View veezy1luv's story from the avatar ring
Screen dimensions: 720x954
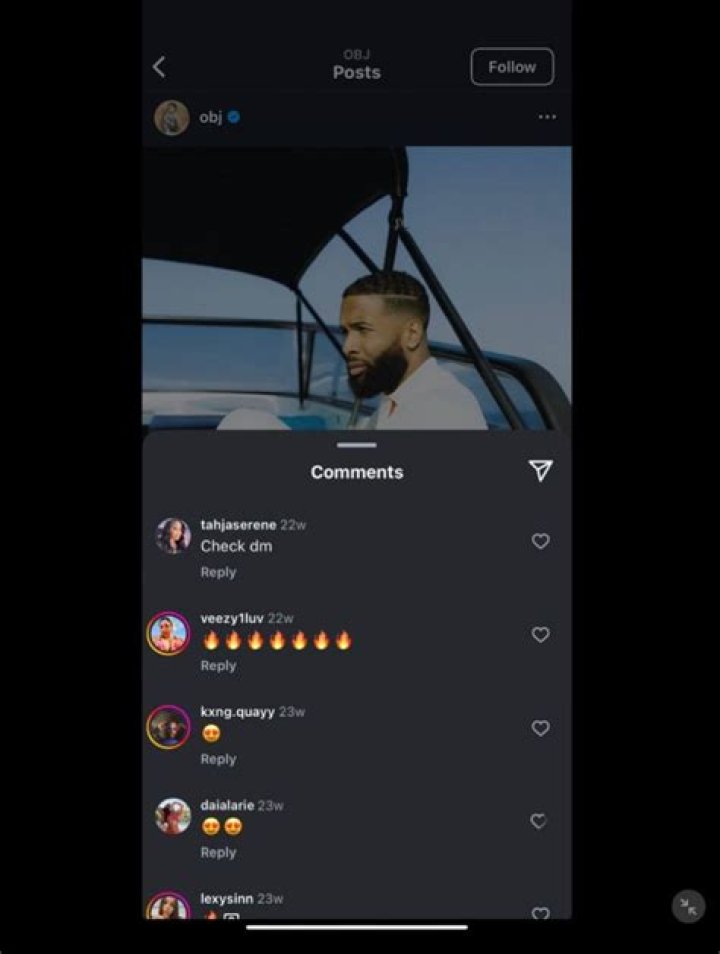pyautogui.click(x=168, y=634)
